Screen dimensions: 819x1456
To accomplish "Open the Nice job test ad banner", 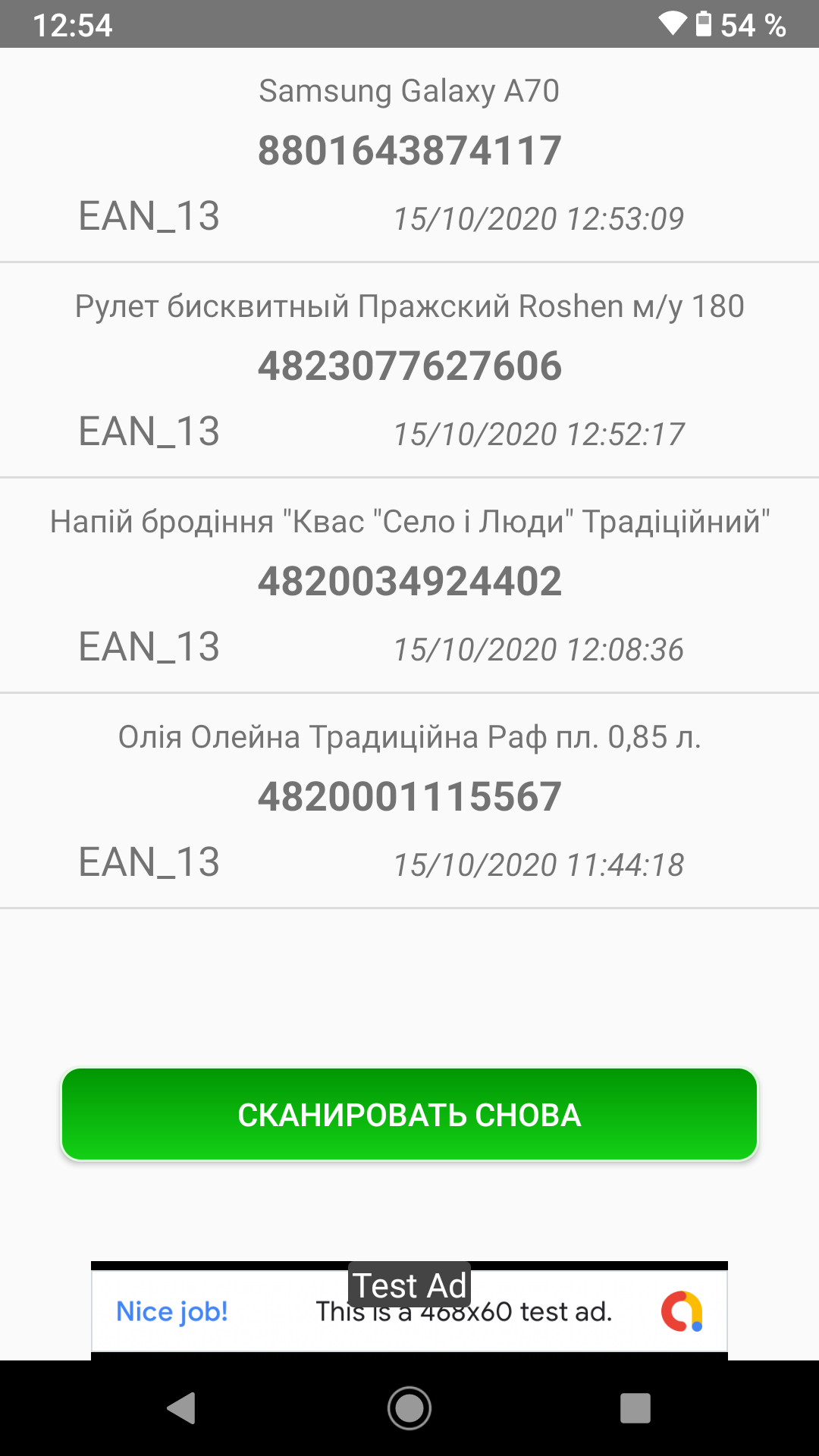I will point(409,1310).
